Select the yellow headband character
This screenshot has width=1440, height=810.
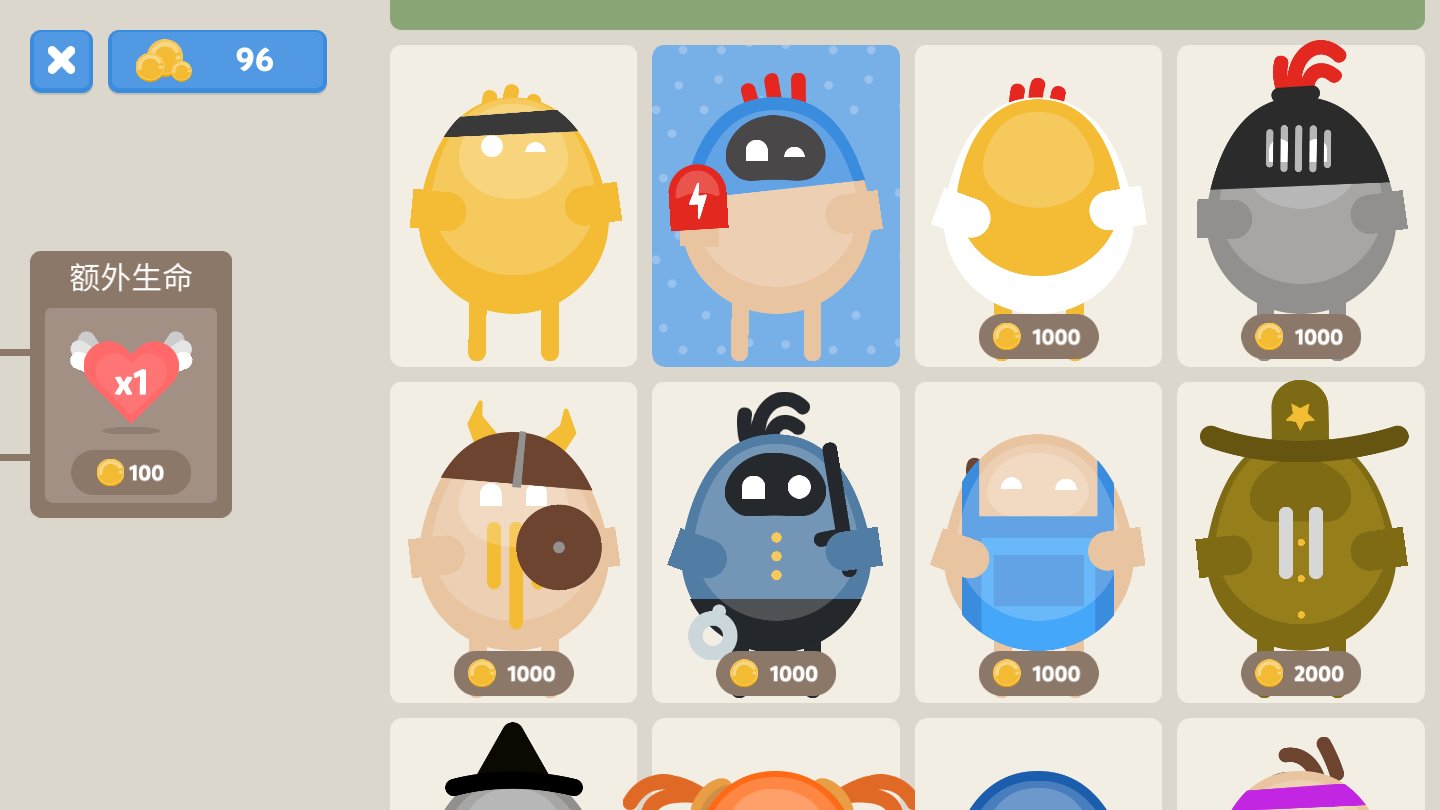tap(513, 206)
